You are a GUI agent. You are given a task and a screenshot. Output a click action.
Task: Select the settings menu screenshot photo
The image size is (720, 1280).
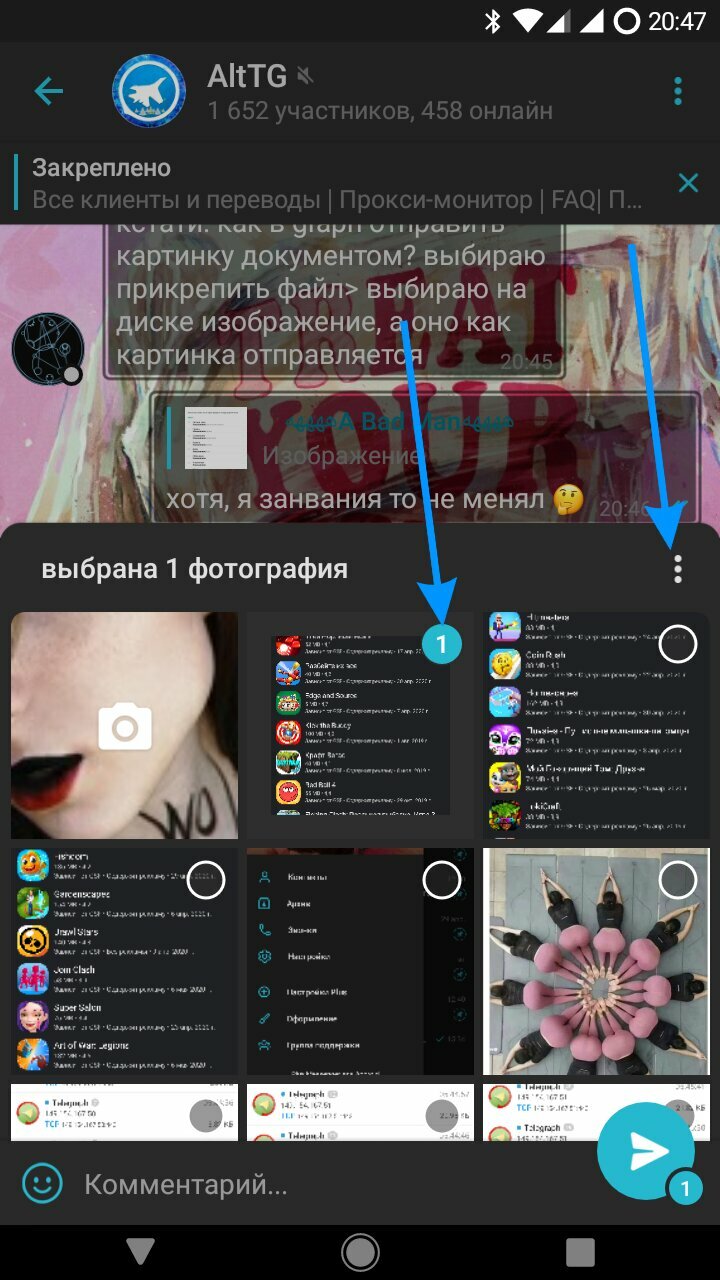click(x=442, y=881)
